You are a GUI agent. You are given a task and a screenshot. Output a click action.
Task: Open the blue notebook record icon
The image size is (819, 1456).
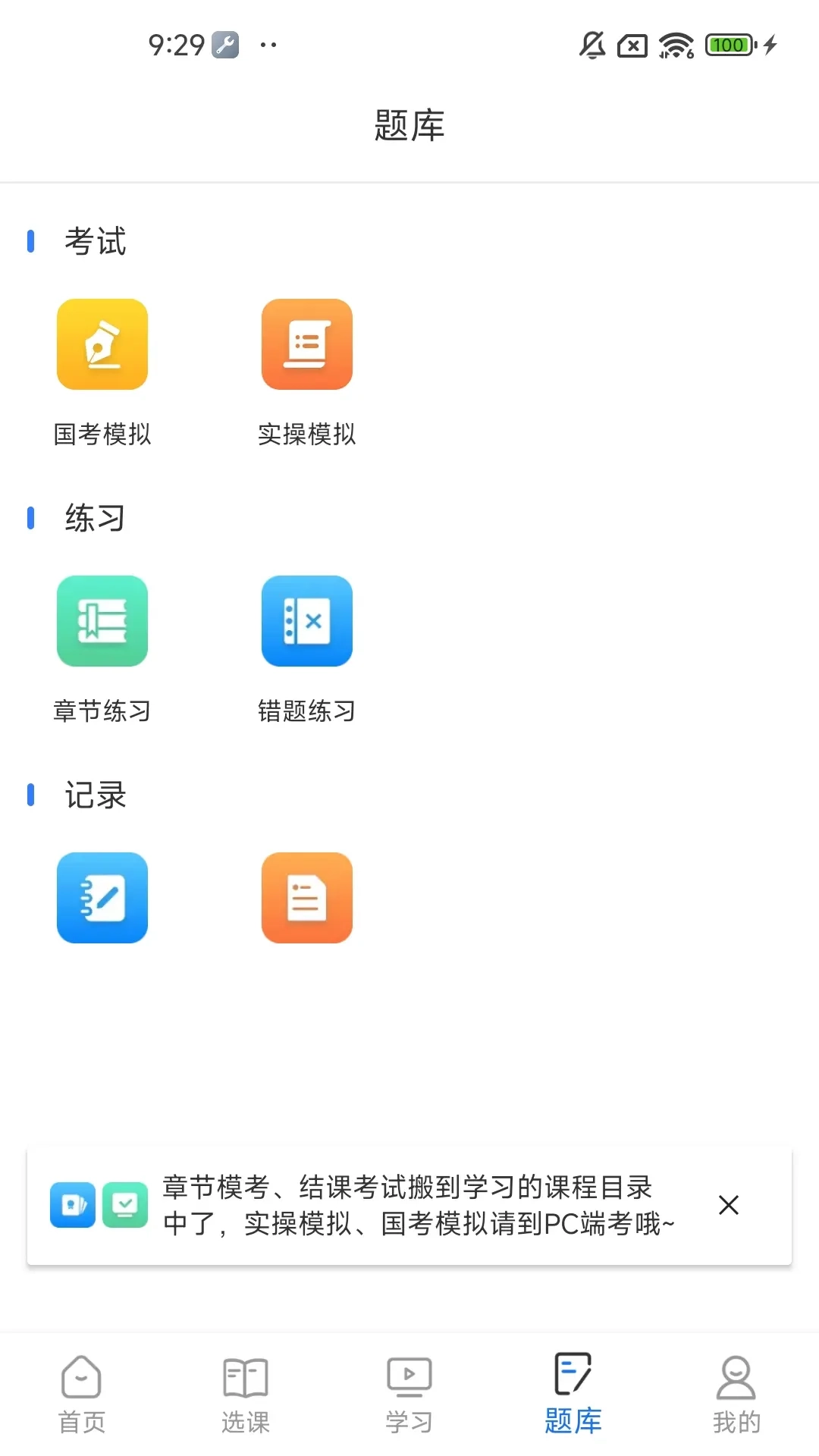point(102,897)
